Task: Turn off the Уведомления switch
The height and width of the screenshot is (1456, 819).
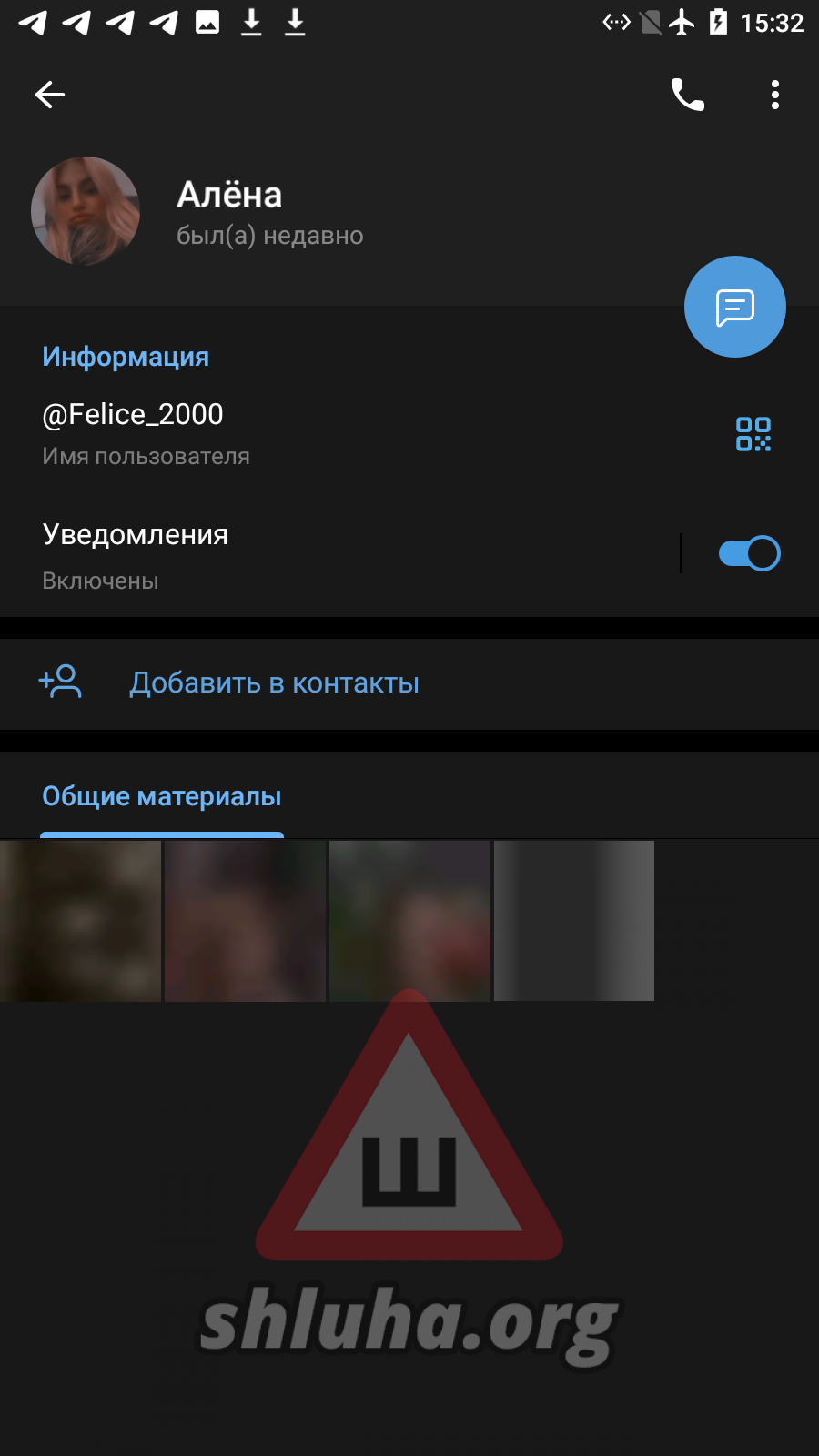Action: [749, 553]
